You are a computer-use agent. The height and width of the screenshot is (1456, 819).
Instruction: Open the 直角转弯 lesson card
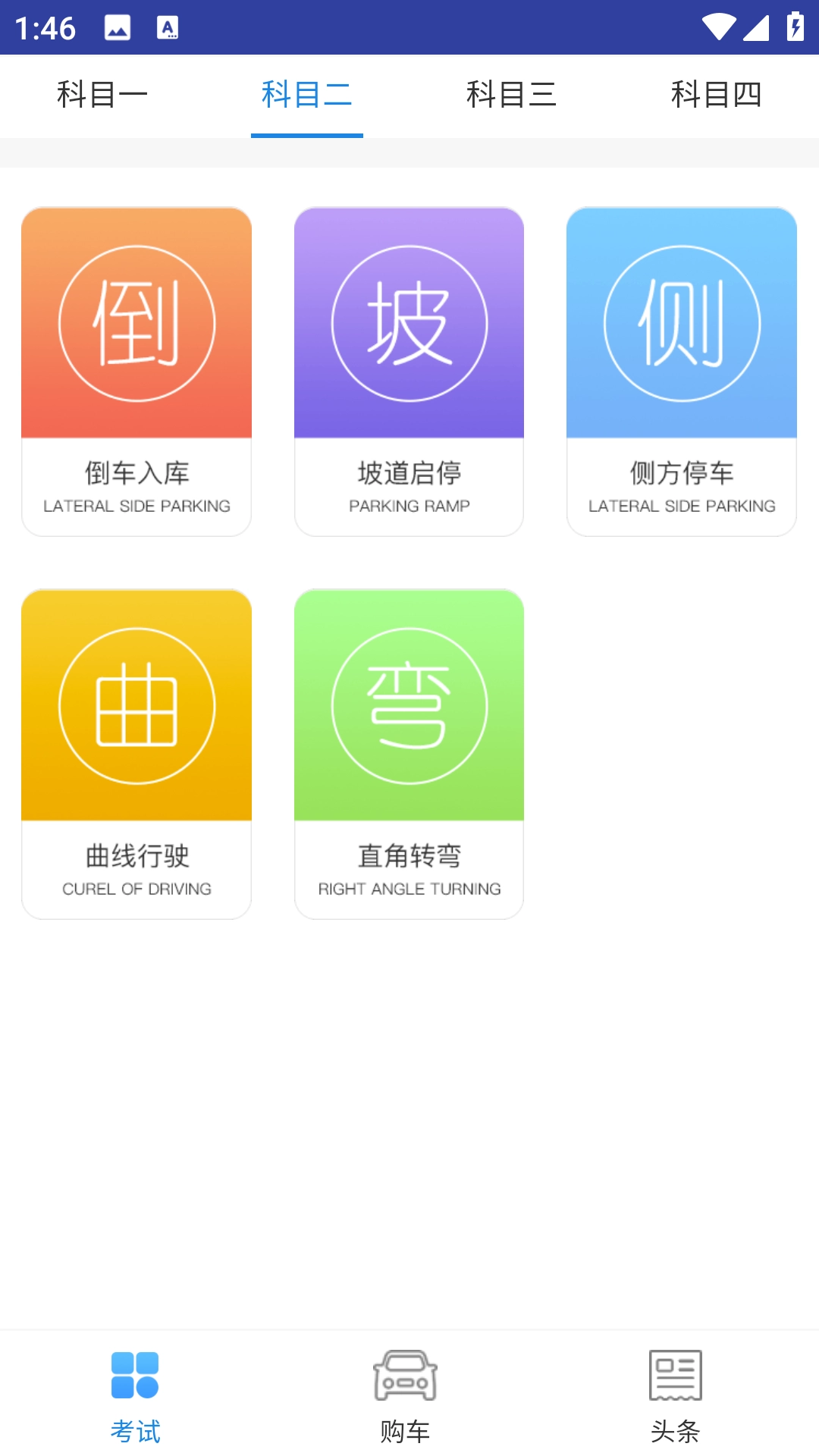coord(409,755)
